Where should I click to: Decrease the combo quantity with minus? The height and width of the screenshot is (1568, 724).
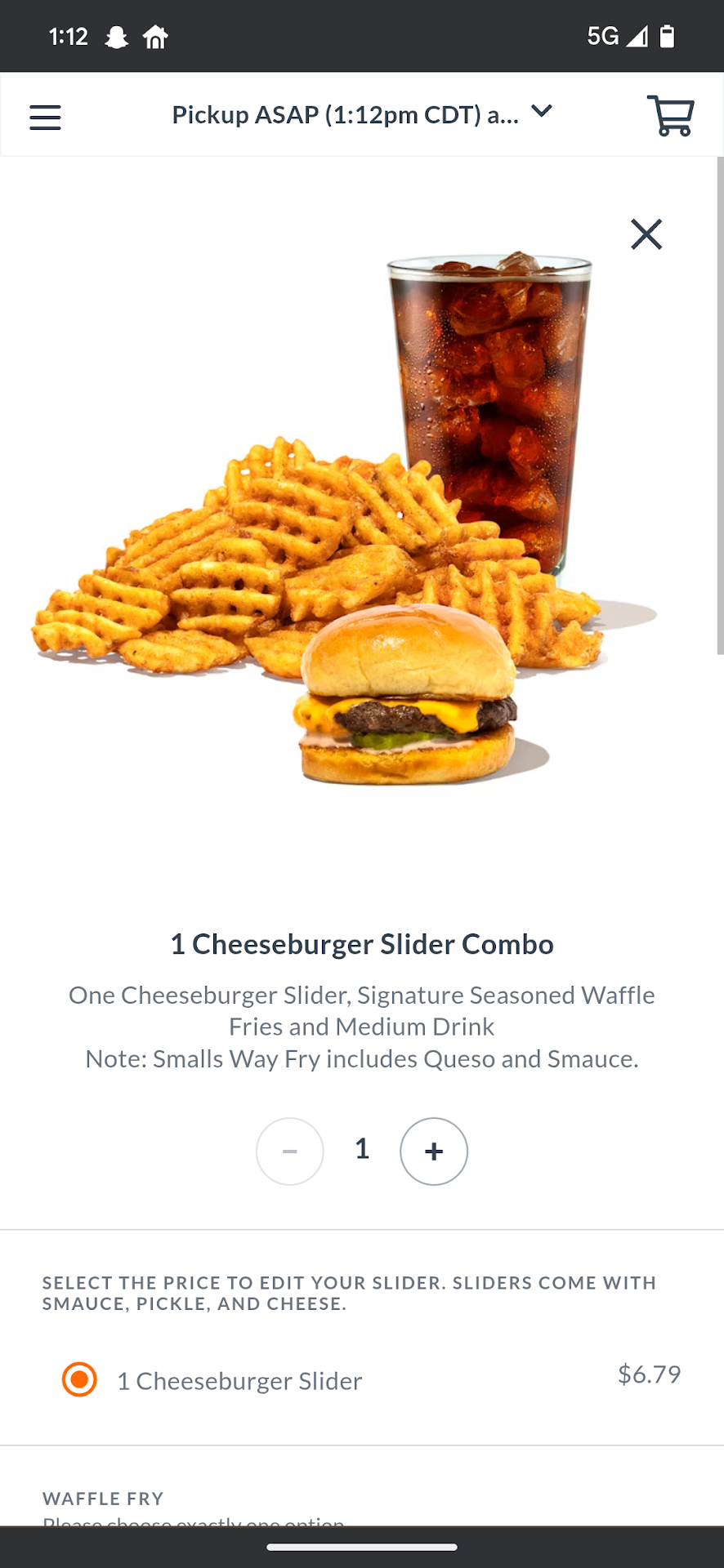(290, 1151)
